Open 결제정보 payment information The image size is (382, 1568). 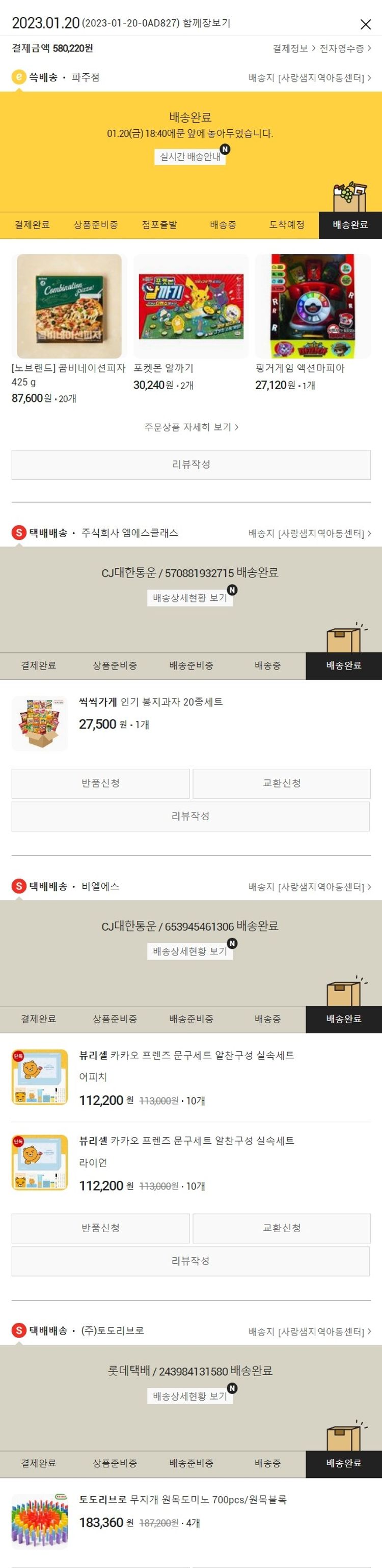pos(294,48)
